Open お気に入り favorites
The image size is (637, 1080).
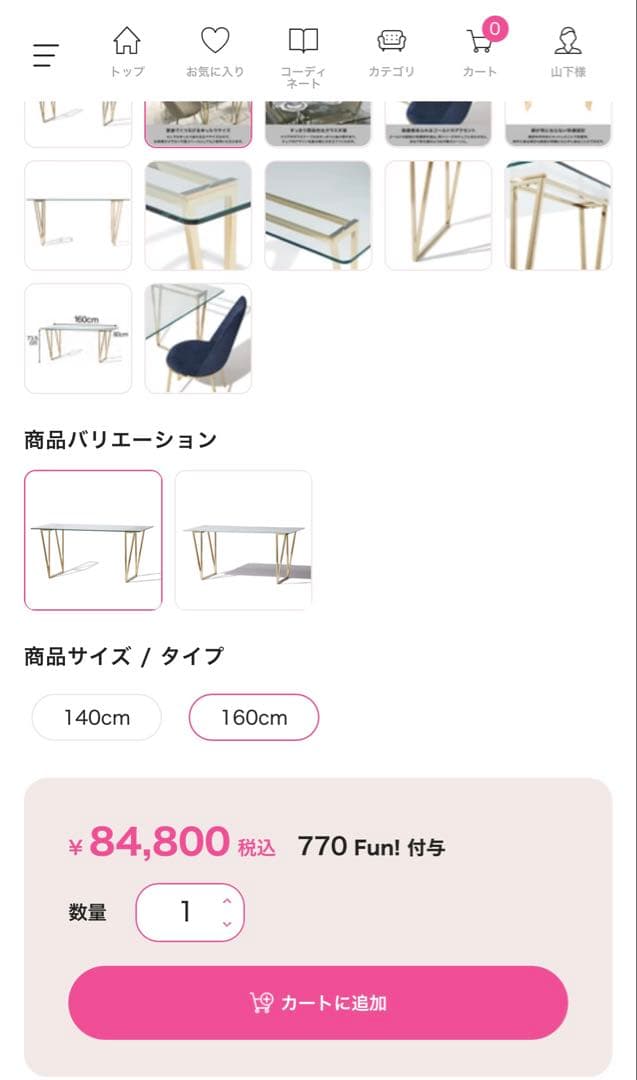[x=214, y=52]
